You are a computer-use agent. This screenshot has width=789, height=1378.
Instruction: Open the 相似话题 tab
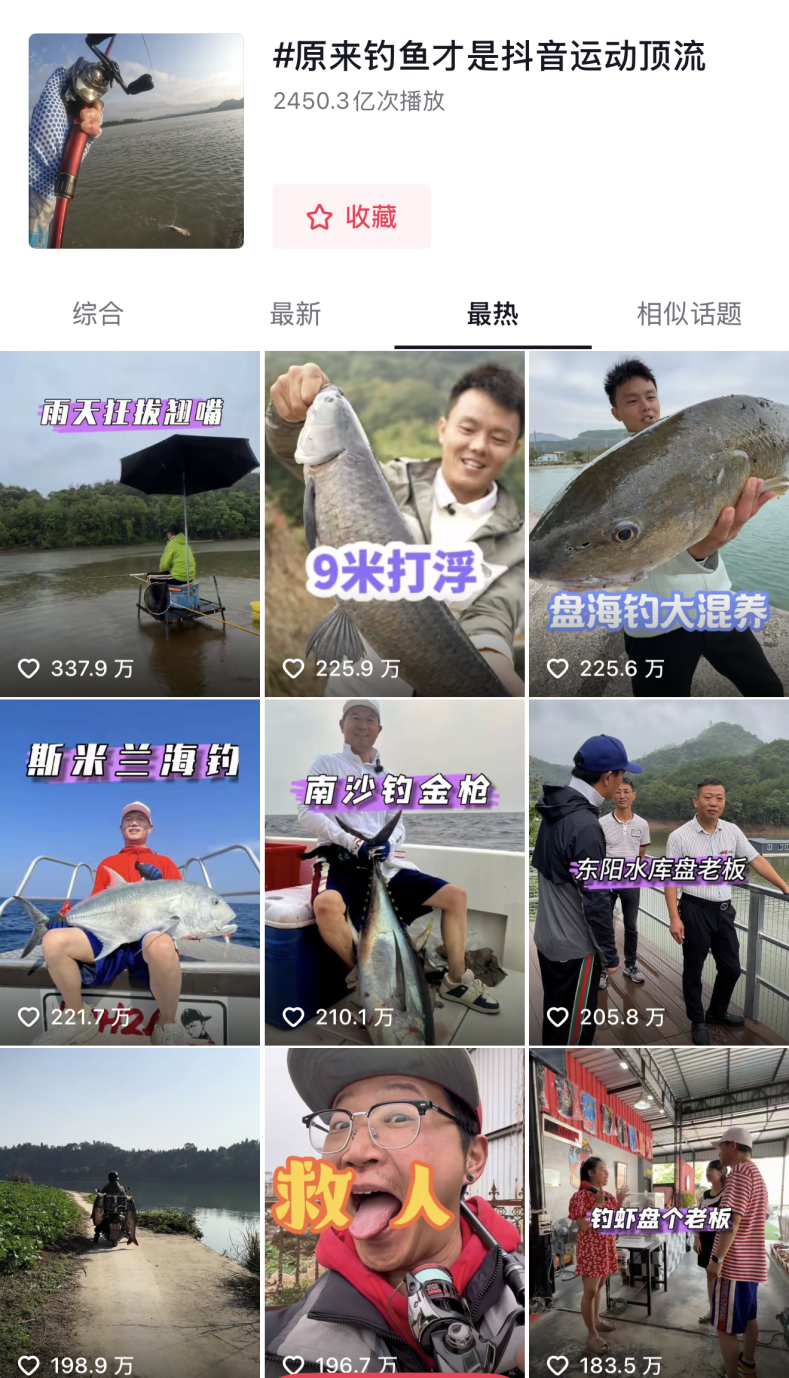click(x=688, y=314)
